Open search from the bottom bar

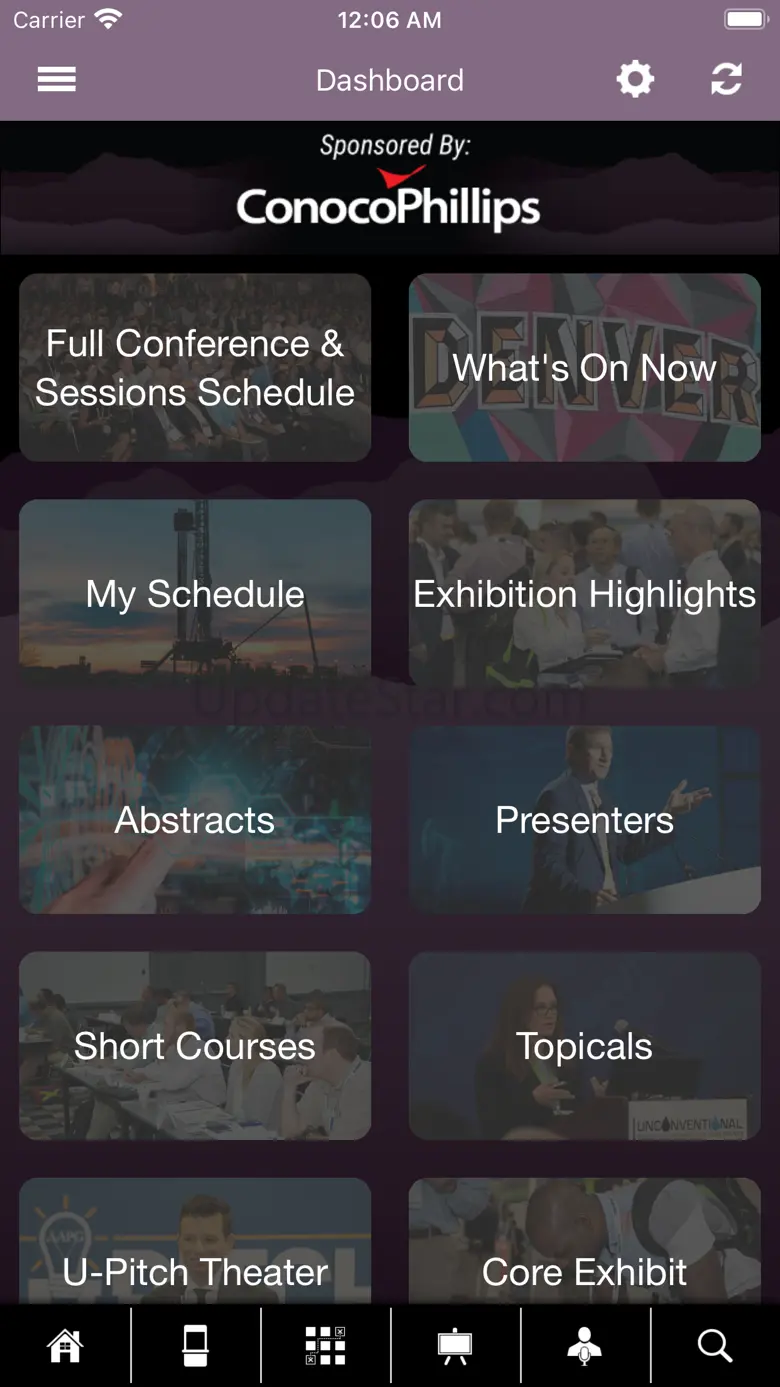point(715,1346)
